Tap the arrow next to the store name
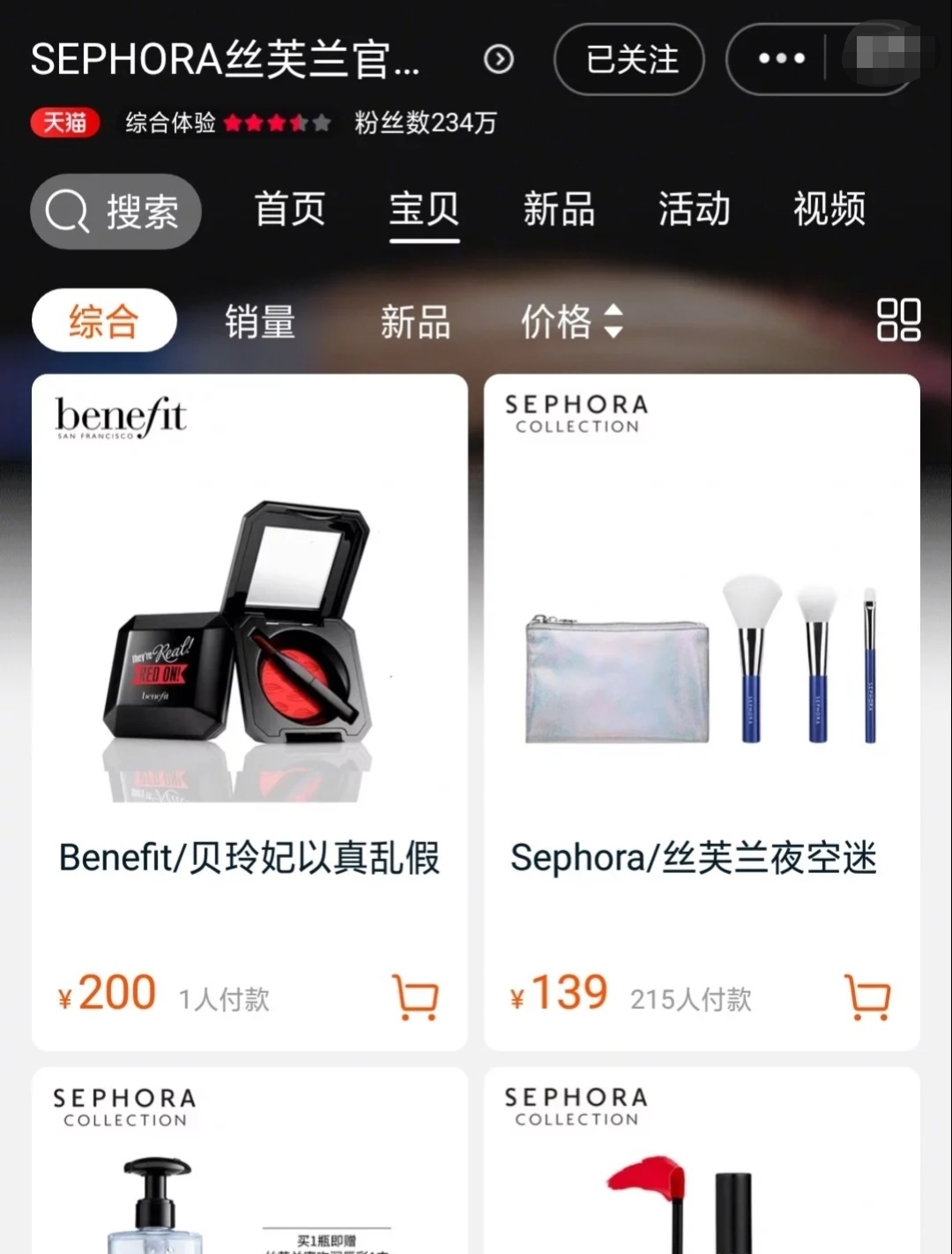 click(499, 60)
